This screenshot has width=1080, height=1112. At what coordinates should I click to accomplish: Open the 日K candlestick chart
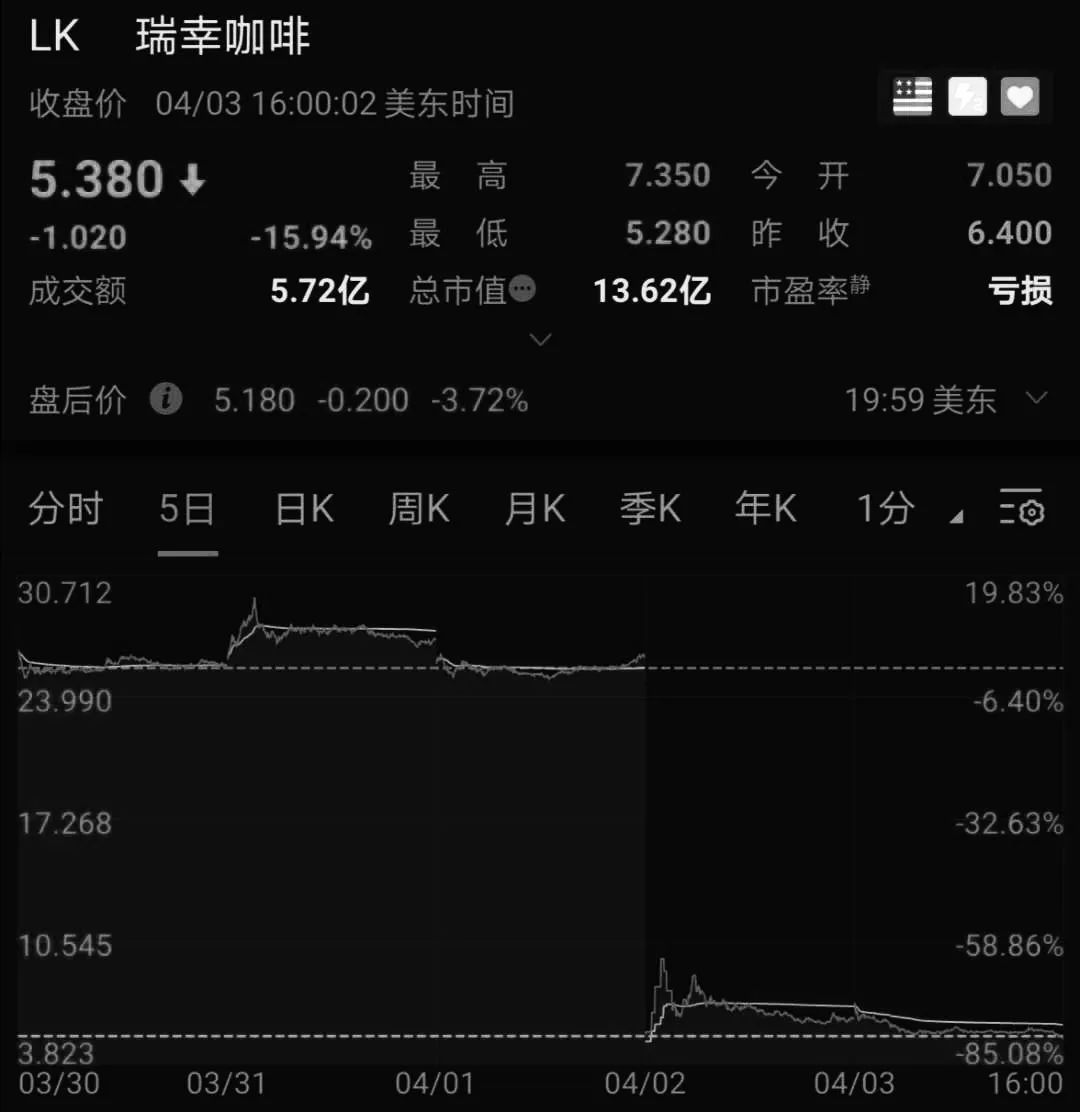coord(304,510)
